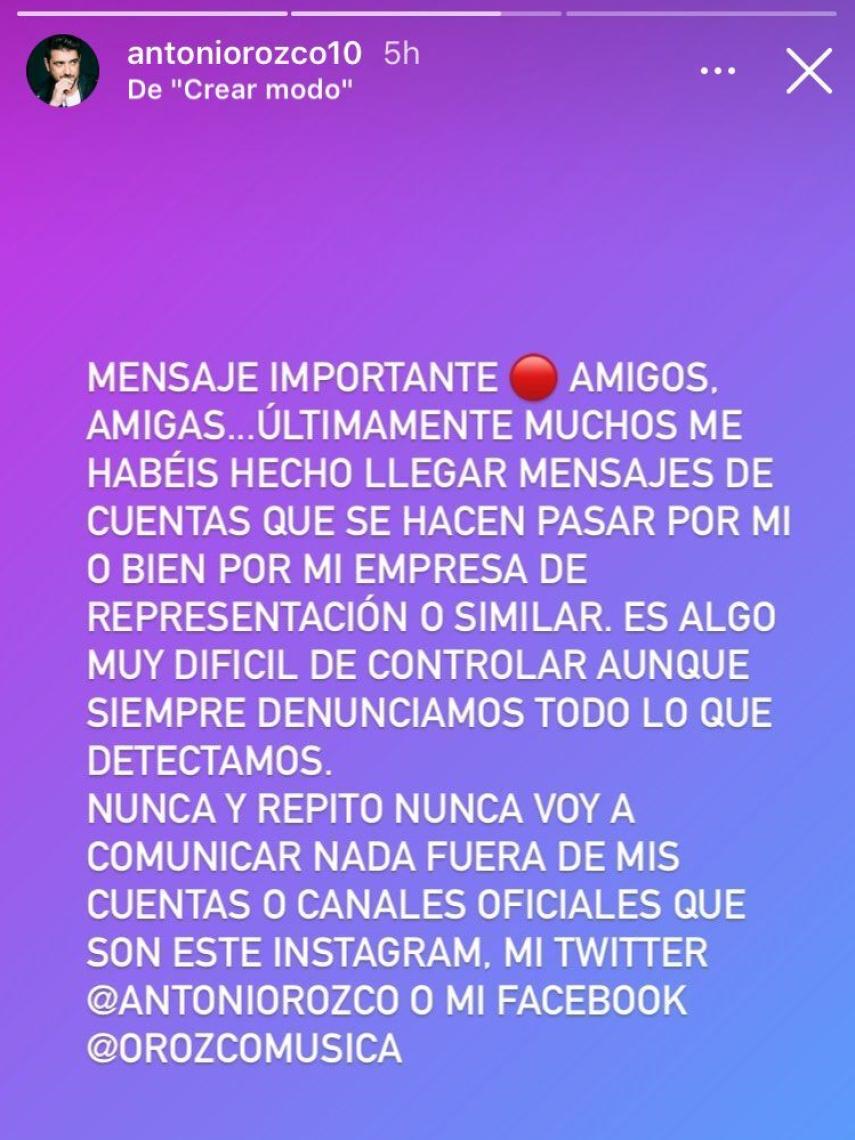Tap antoniorozco10's profile picture
This screenshot has height=1140, width=855.
click(x=70, y=70)
